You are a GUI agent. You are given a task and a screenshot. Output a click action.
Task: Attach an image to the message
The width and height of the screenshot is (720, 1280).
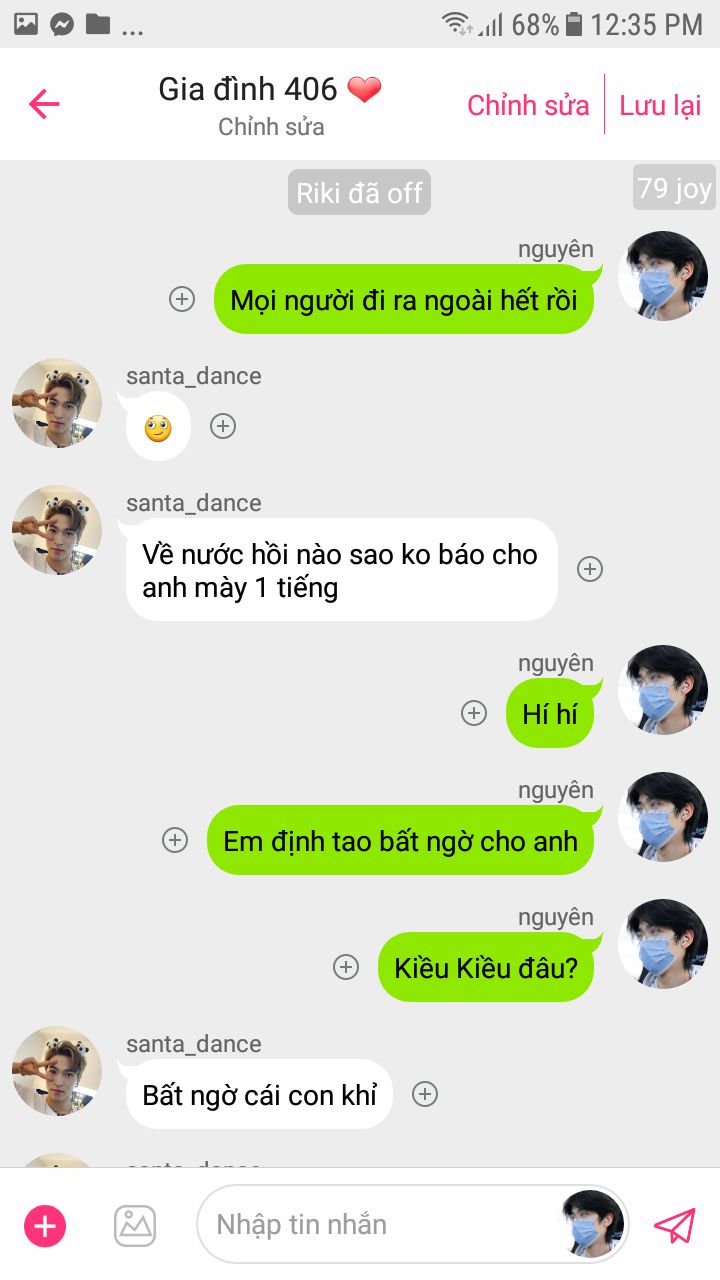[135, 1226]
